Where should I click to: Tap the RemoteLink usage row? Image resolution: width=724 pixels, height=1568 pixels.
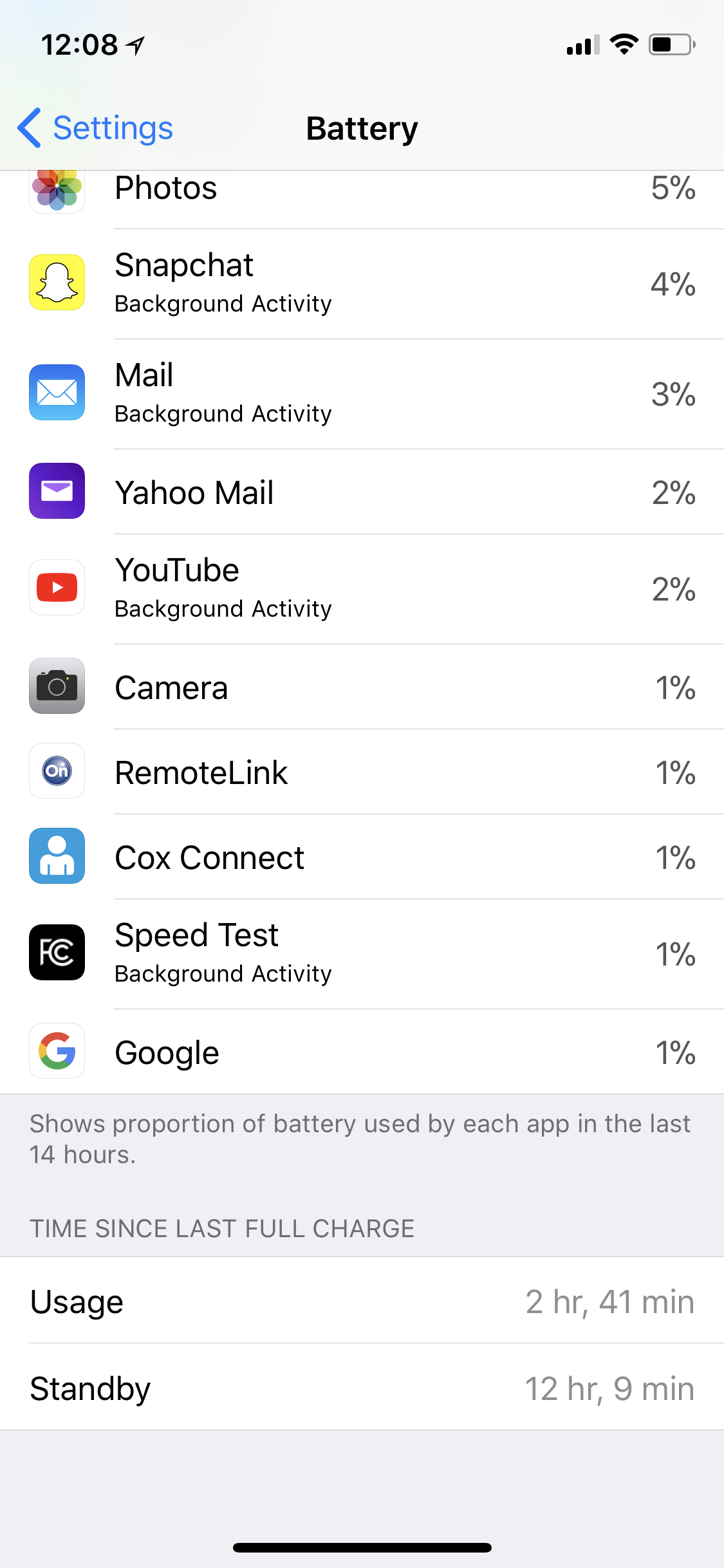tap(362, 772)
